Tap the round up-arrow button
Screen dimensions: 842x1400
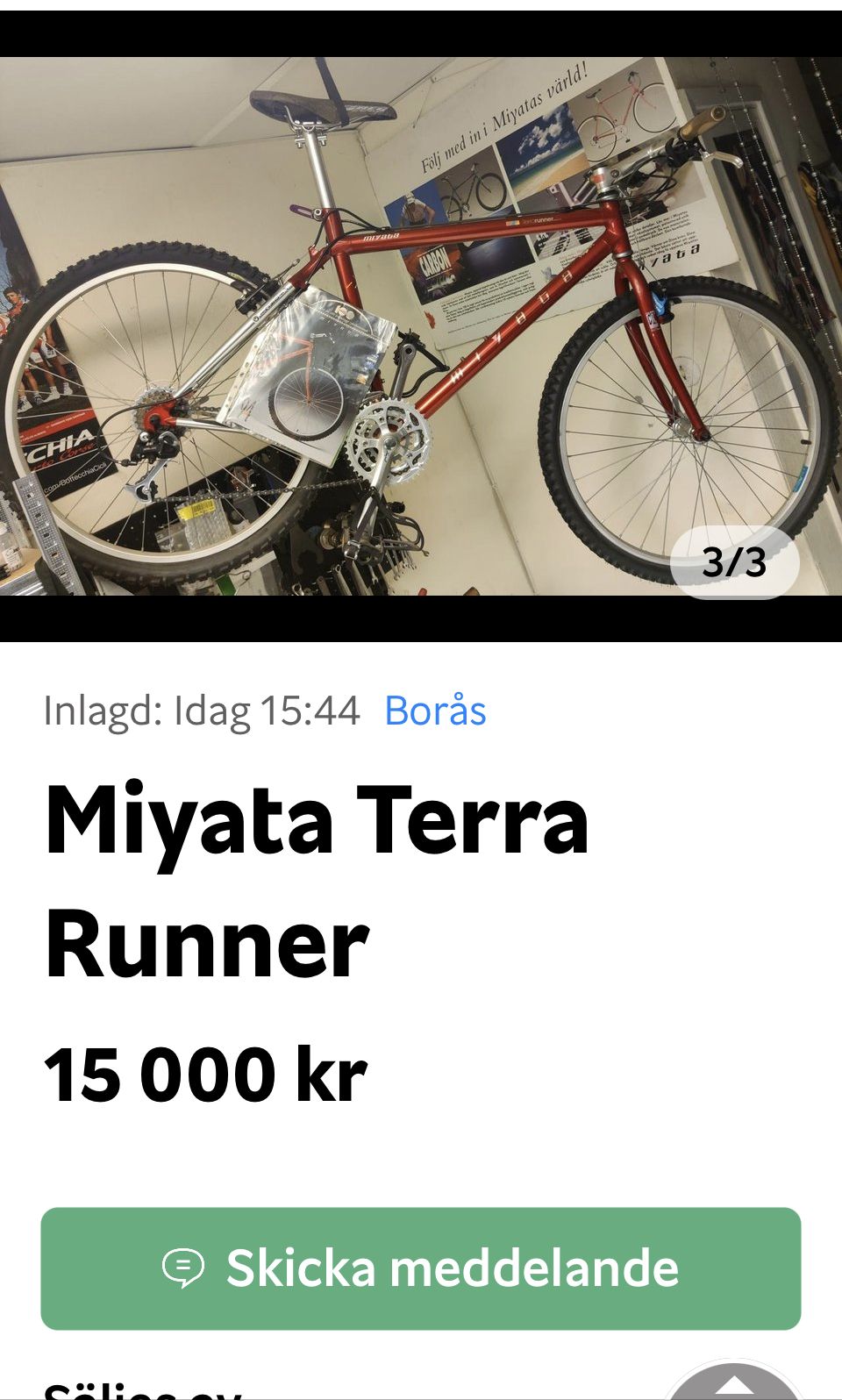(x=732, y=1384)
